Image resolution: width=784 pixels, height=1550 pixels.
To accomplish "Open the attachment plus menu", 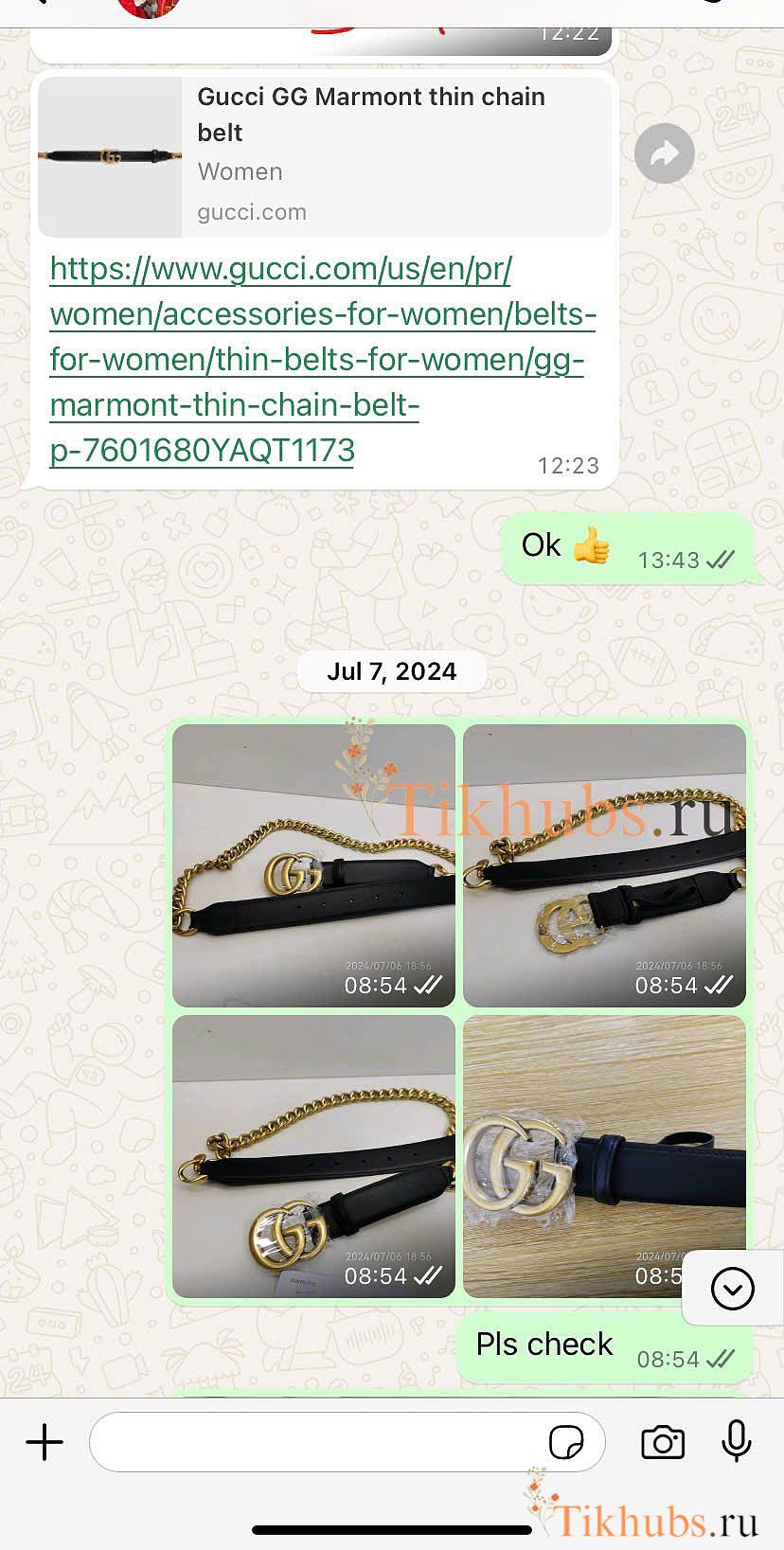I will (45, 1442).
